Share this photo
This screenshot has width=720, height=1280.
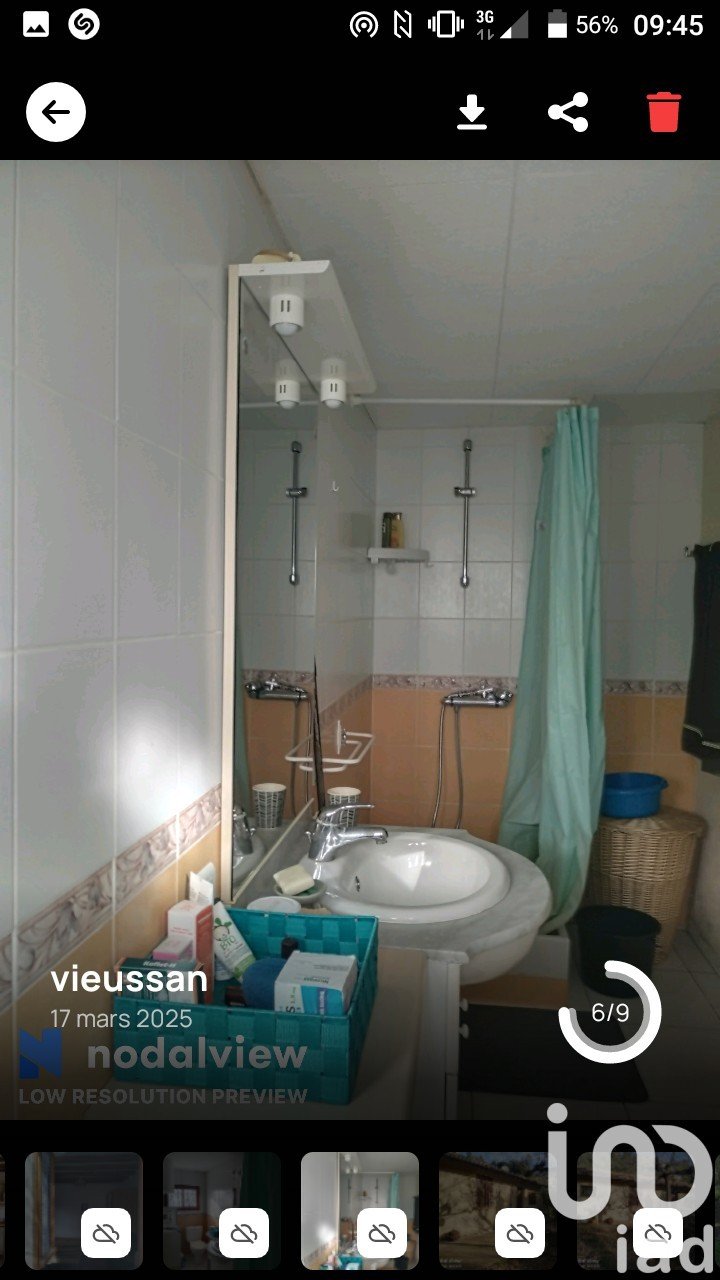[x=568, y=112]
